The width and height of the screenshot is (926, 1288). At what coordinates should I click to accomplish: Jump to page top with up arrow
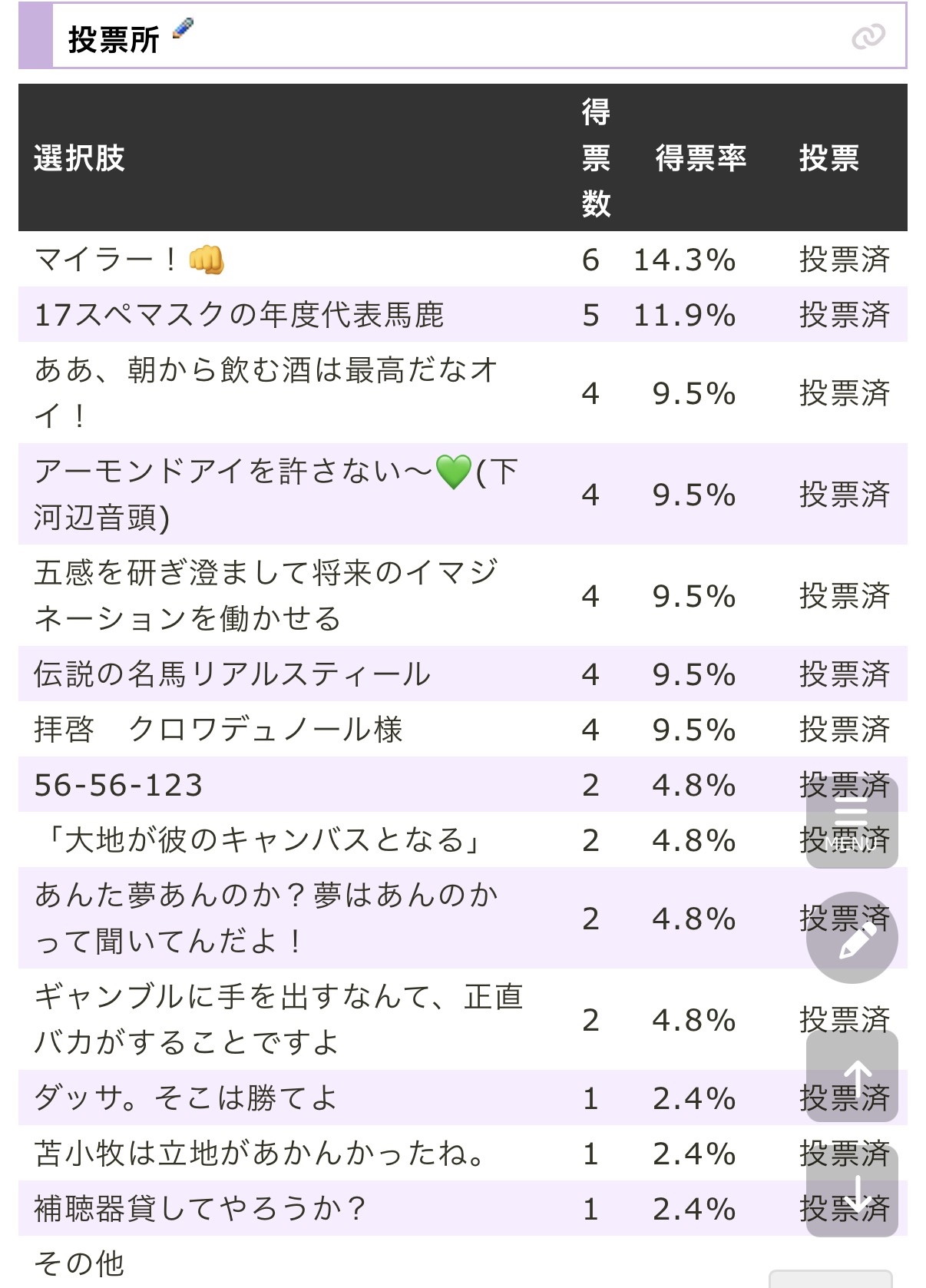coord(852,1077)
